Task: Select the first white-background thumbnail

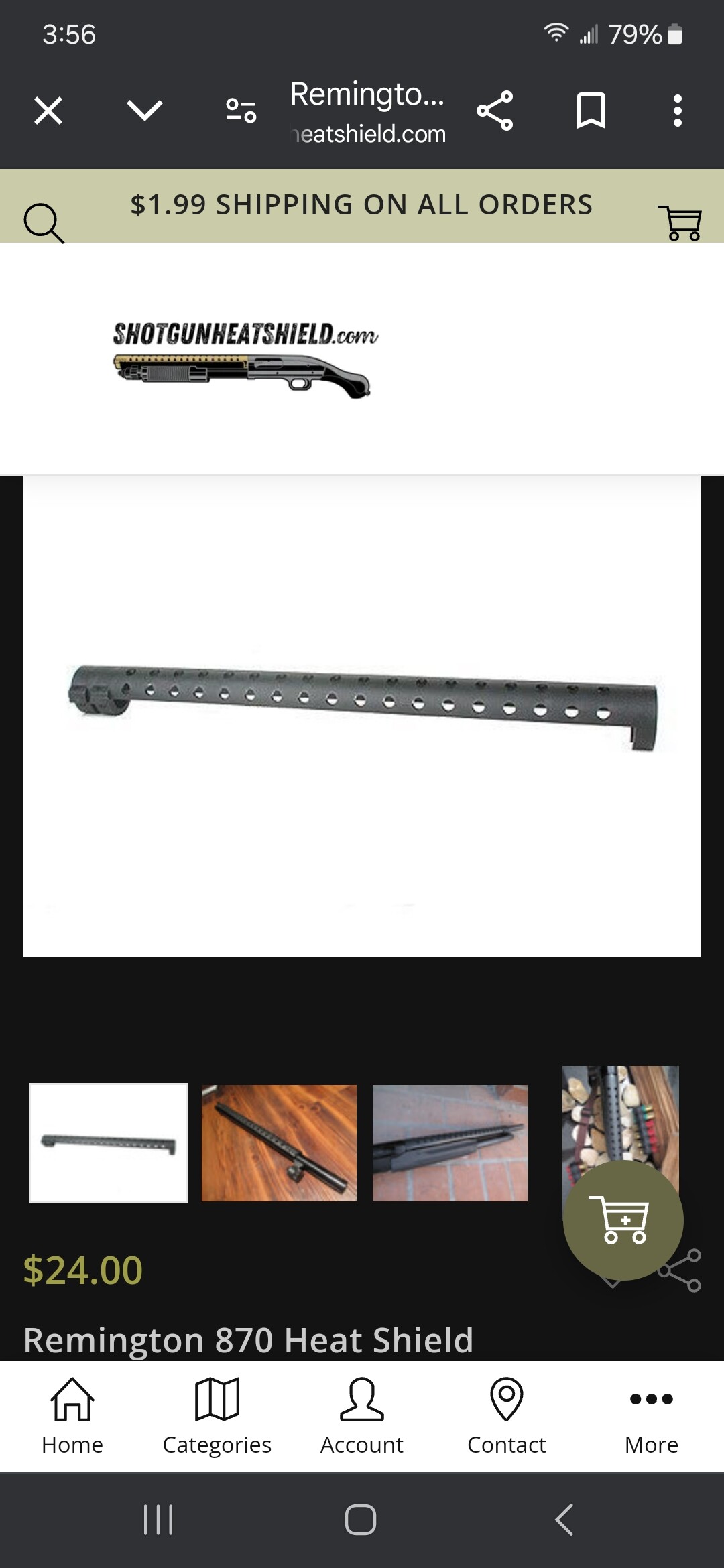Action: pos(108,1142)
